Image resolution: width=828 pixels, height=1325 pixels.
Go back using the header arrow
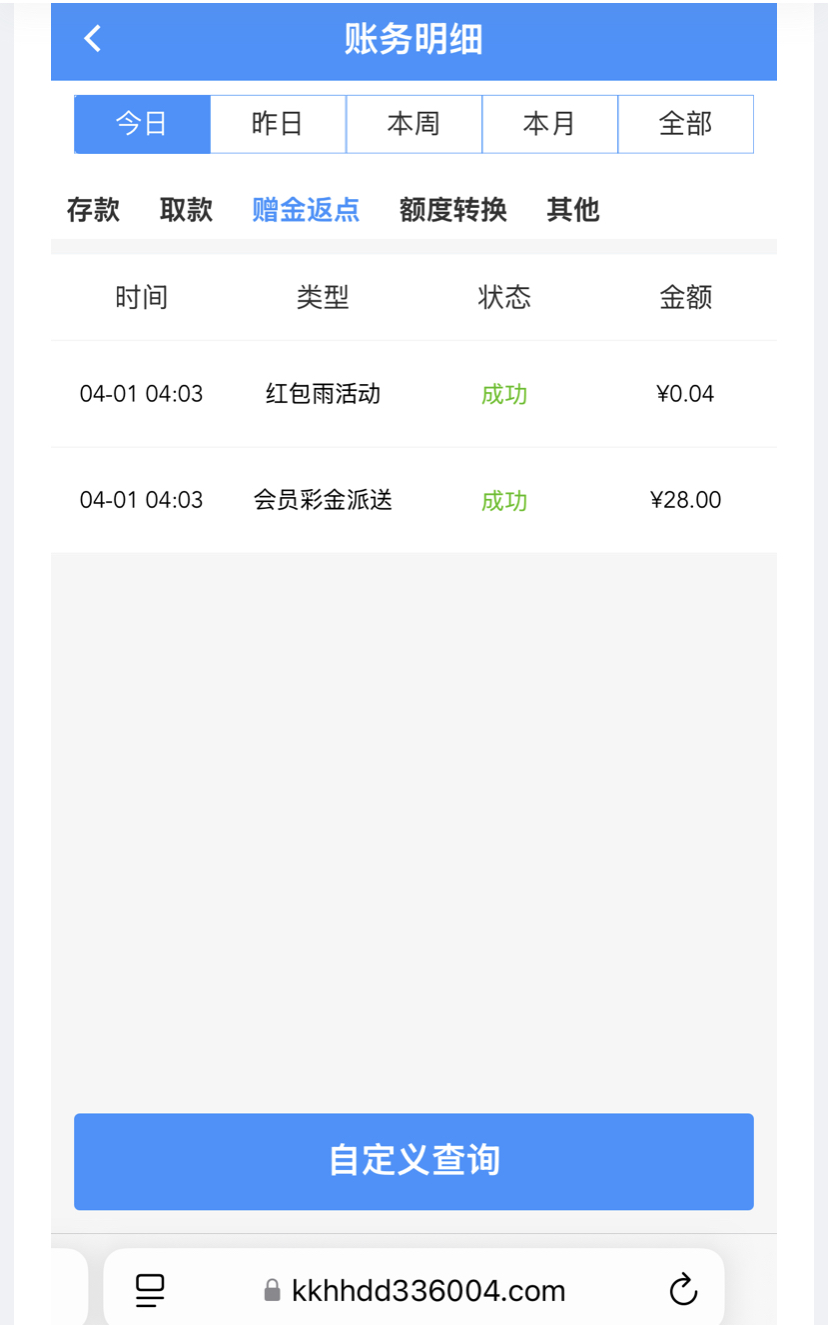pyautogui.click(x=93, y=39)
